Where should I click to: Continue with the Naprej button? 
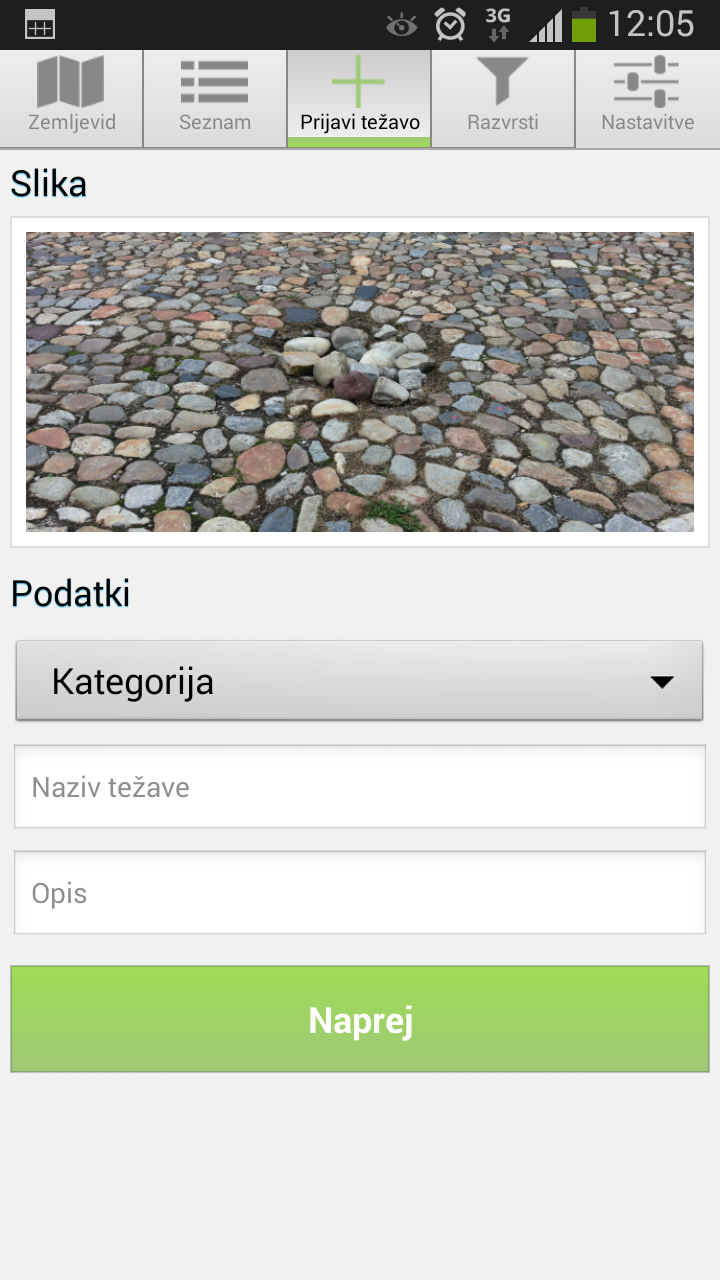[360, 1020]
